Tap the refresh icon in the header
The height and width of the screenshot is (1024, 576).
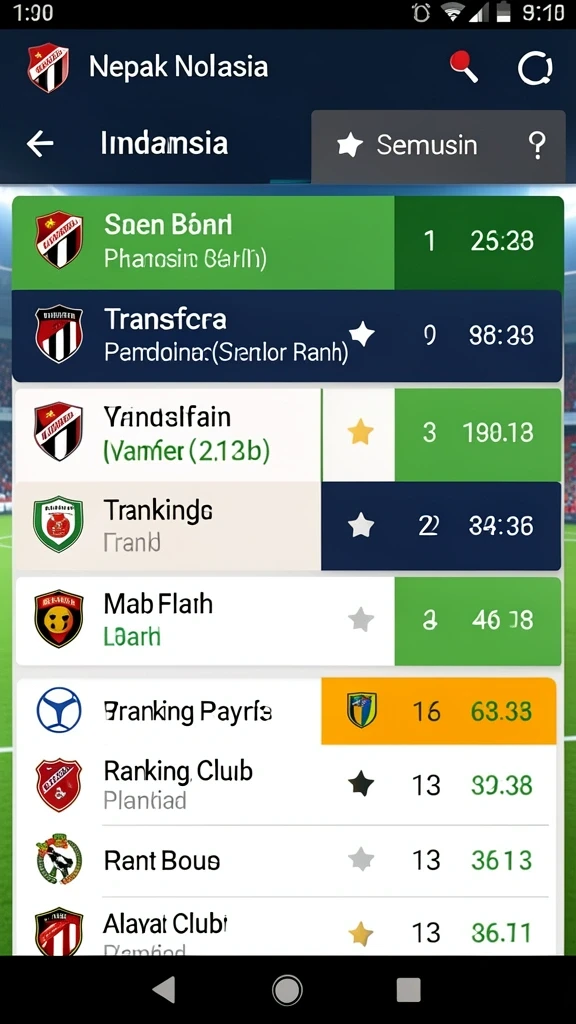point(535,68)
